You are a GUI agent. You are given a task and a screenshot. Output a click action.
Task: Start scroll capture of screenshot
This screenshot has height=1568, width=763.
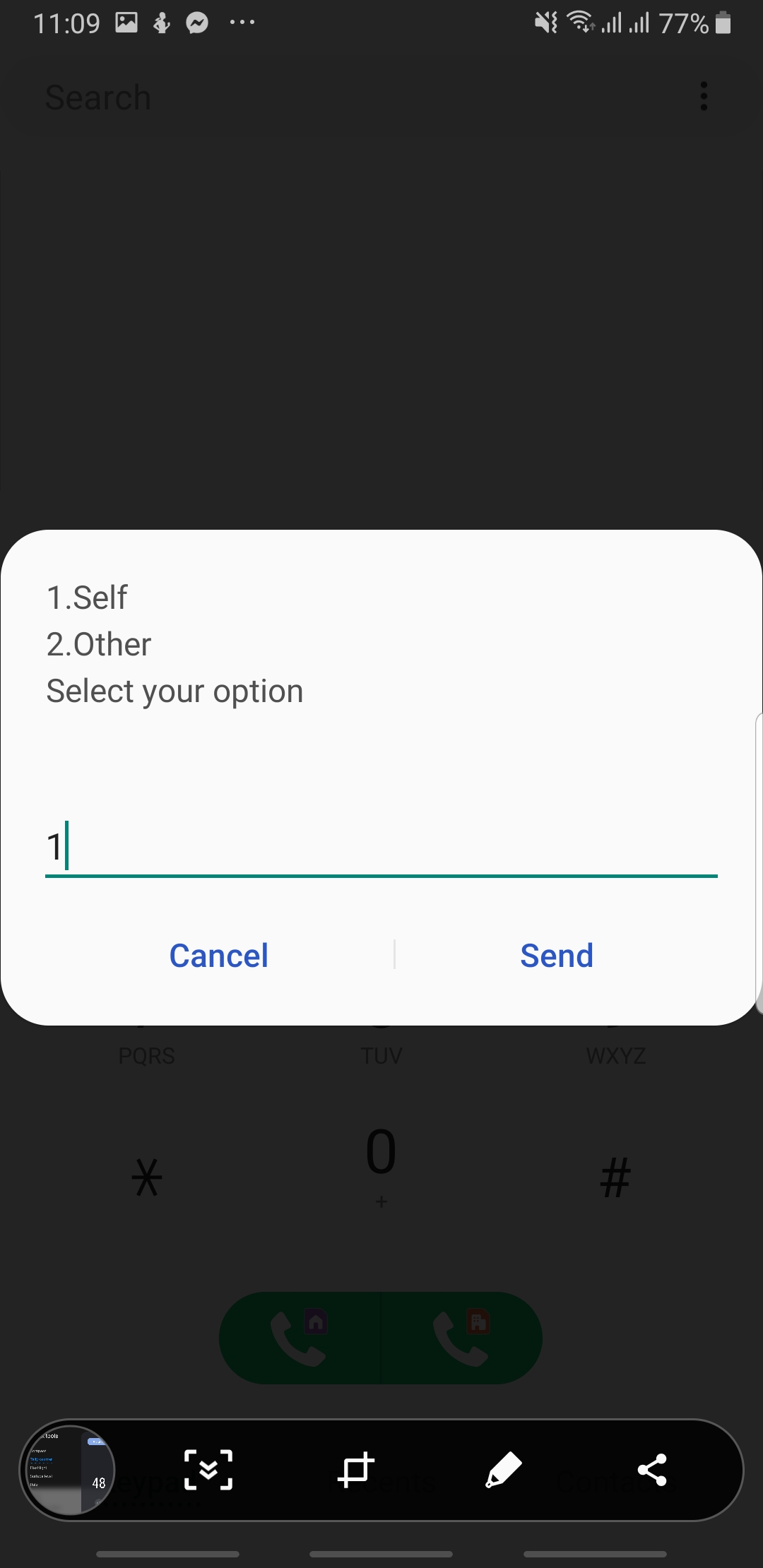click(208, 1470)
